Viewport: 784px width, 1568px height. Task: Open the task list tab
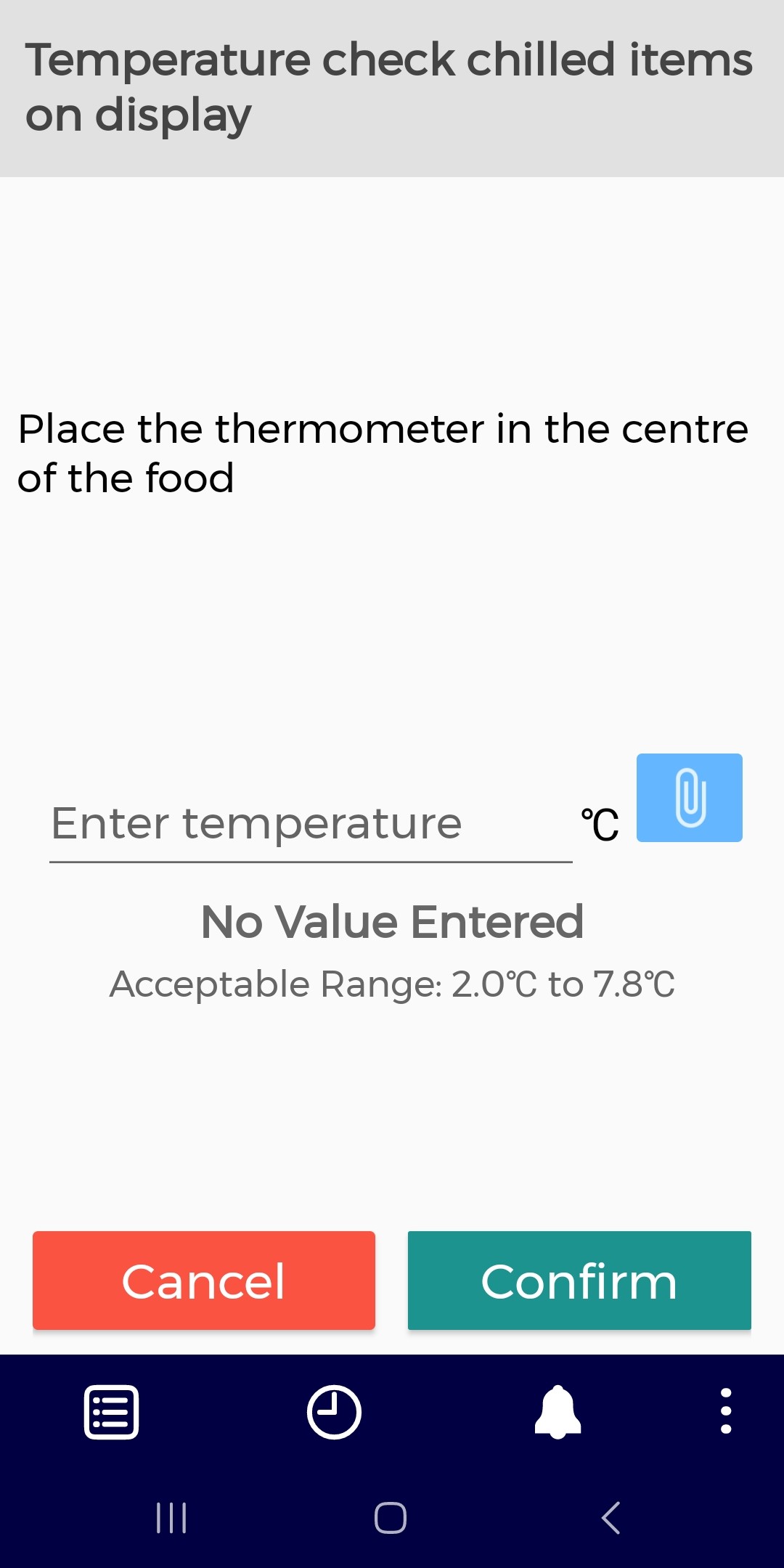pos(111,1412)
